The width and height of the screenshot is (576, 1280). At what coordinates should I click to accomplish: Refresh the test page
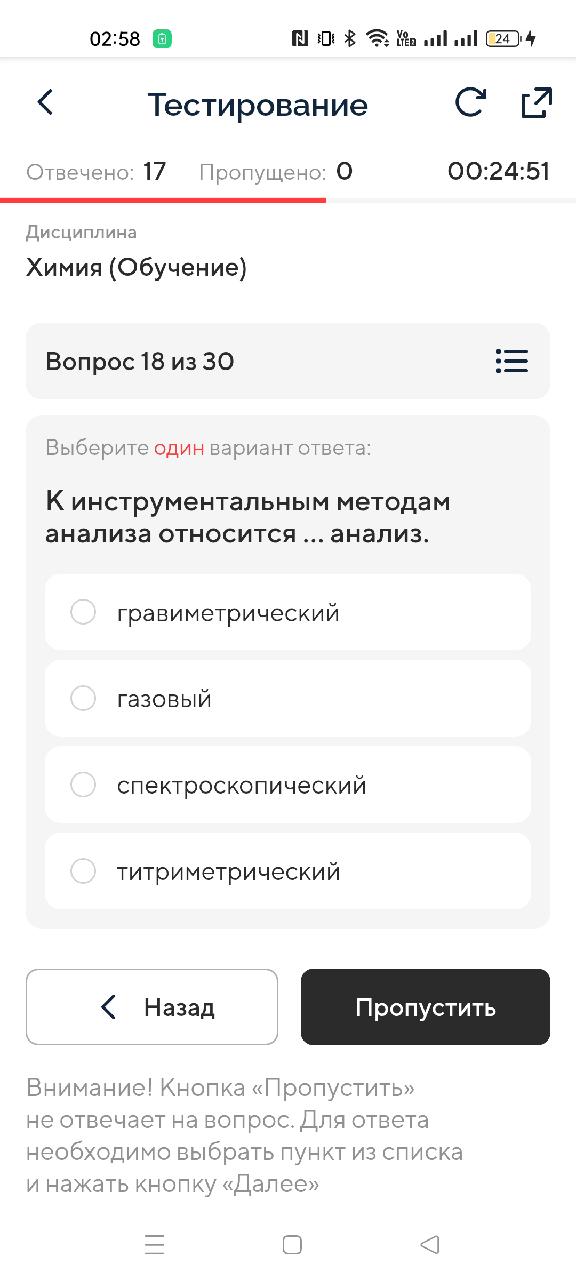point(470,103)
